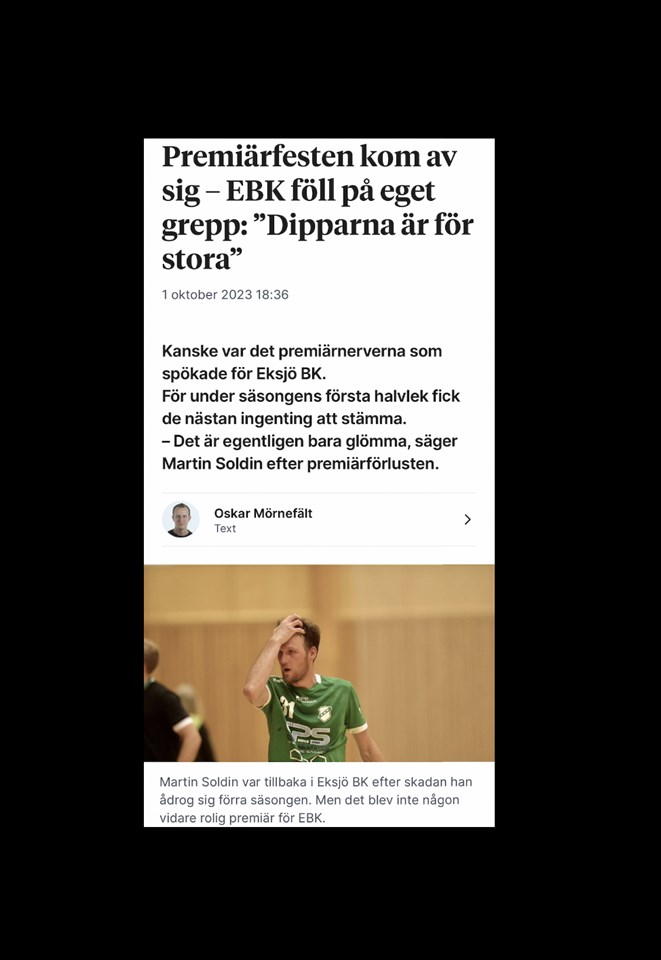Open author Oskar Mörnefält's profile row
661x960 pixels.
click(x=318, y=520)
